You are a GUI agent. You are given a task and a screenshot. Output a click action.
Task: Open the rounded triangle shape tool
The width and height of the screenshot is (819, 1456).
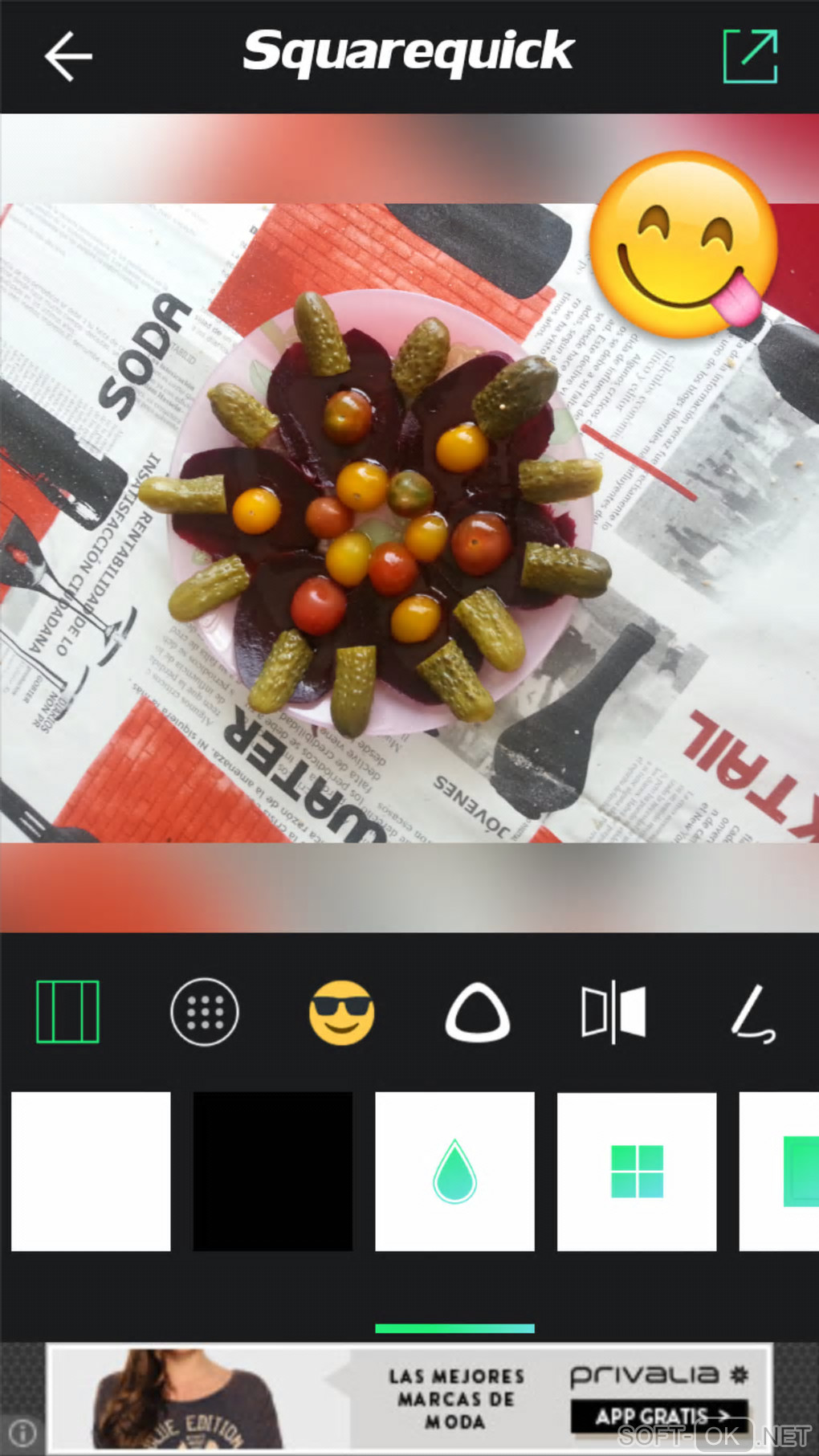478,1012
